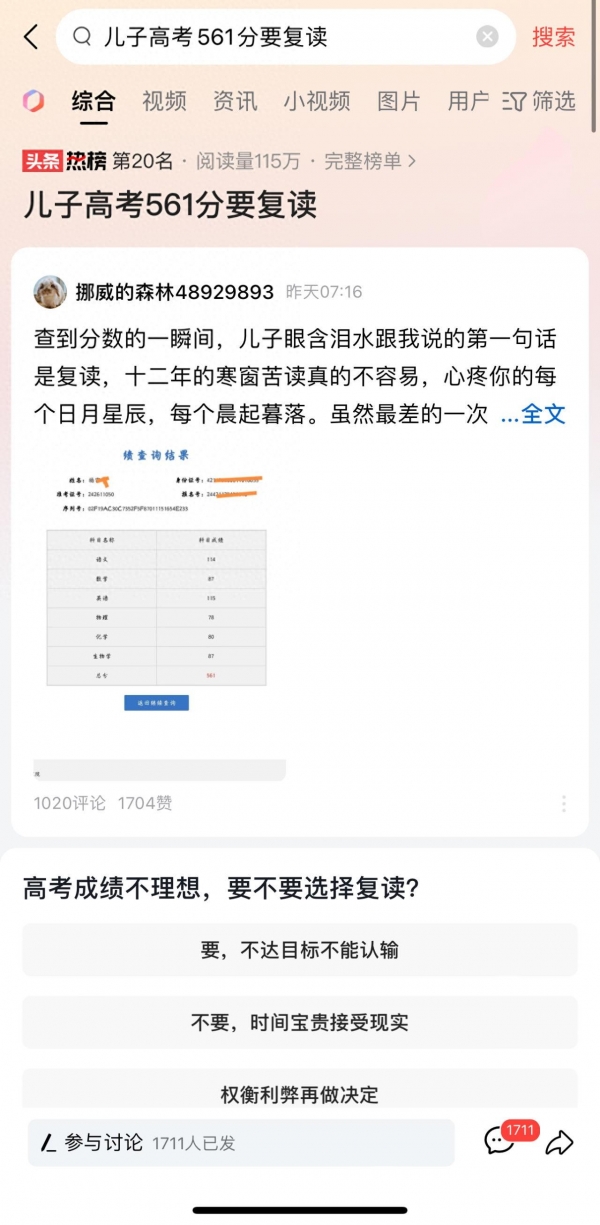600x1225 pixels.
Task: Open the 完整榜单 hot list
Action: pos(369,160)
